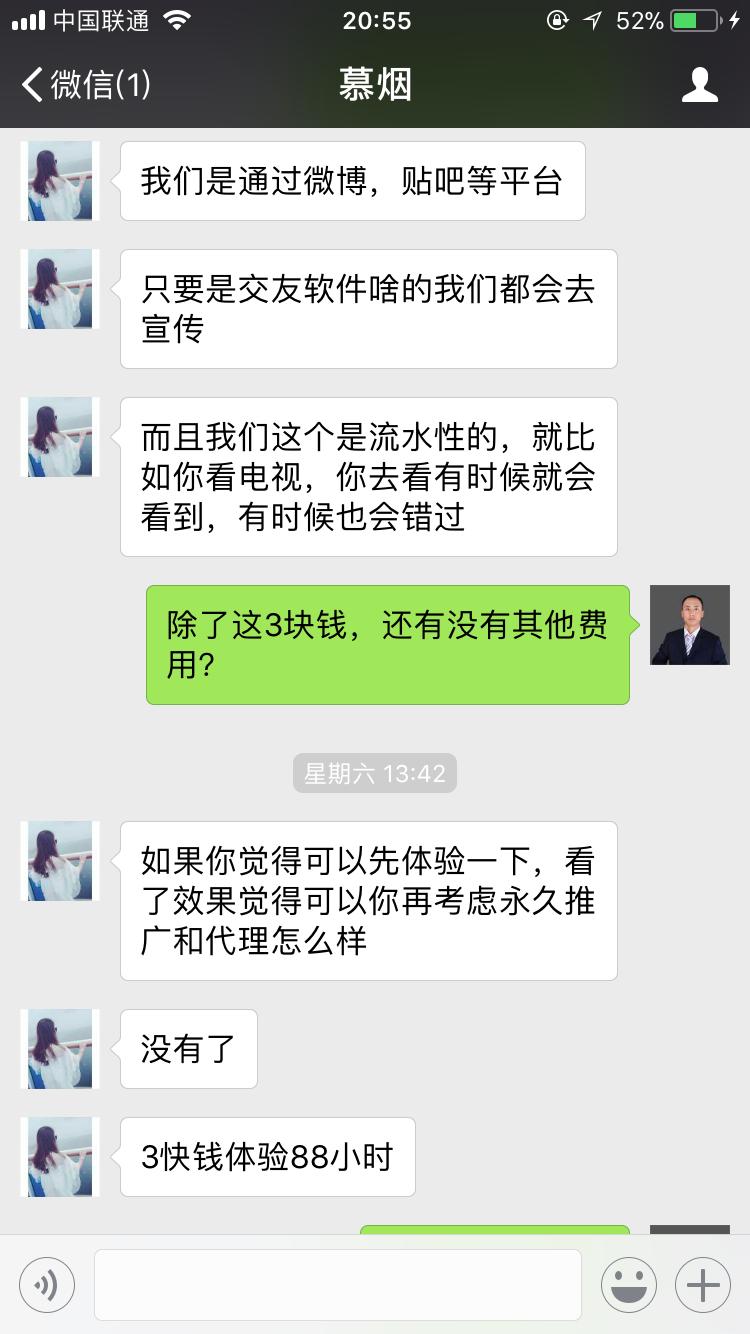Screen dimensions: 750x1334
Task: Open the plus (+) attachment menu icon
Action: [x=701, y=1284]
